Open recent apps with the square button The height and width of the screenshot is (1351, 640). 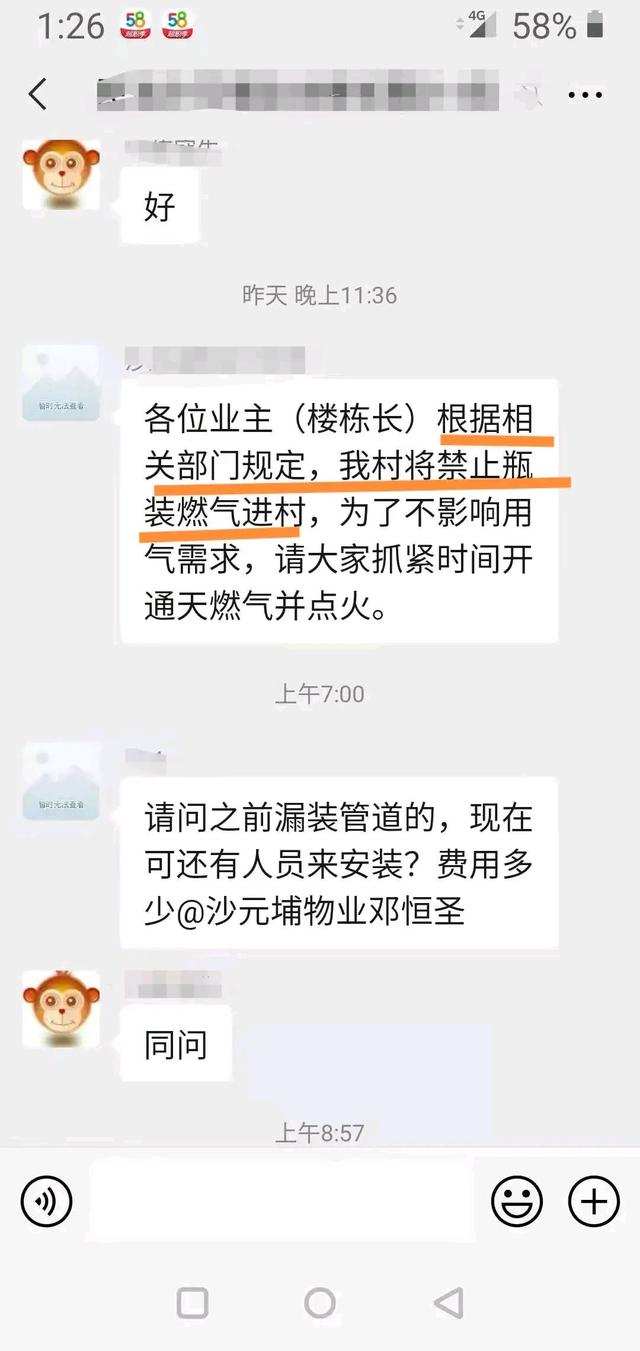pos(192,1303)
